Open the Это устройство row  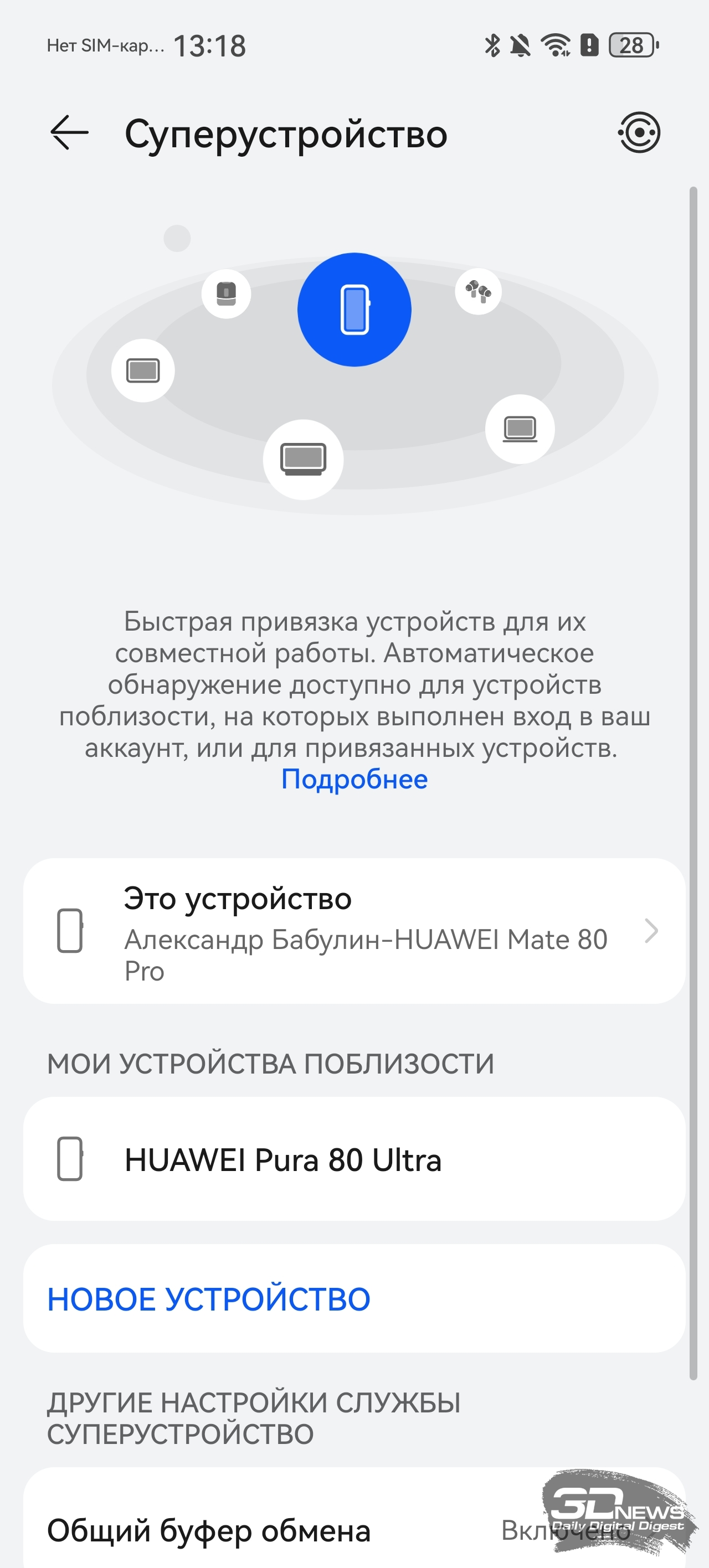coord(354,931)
